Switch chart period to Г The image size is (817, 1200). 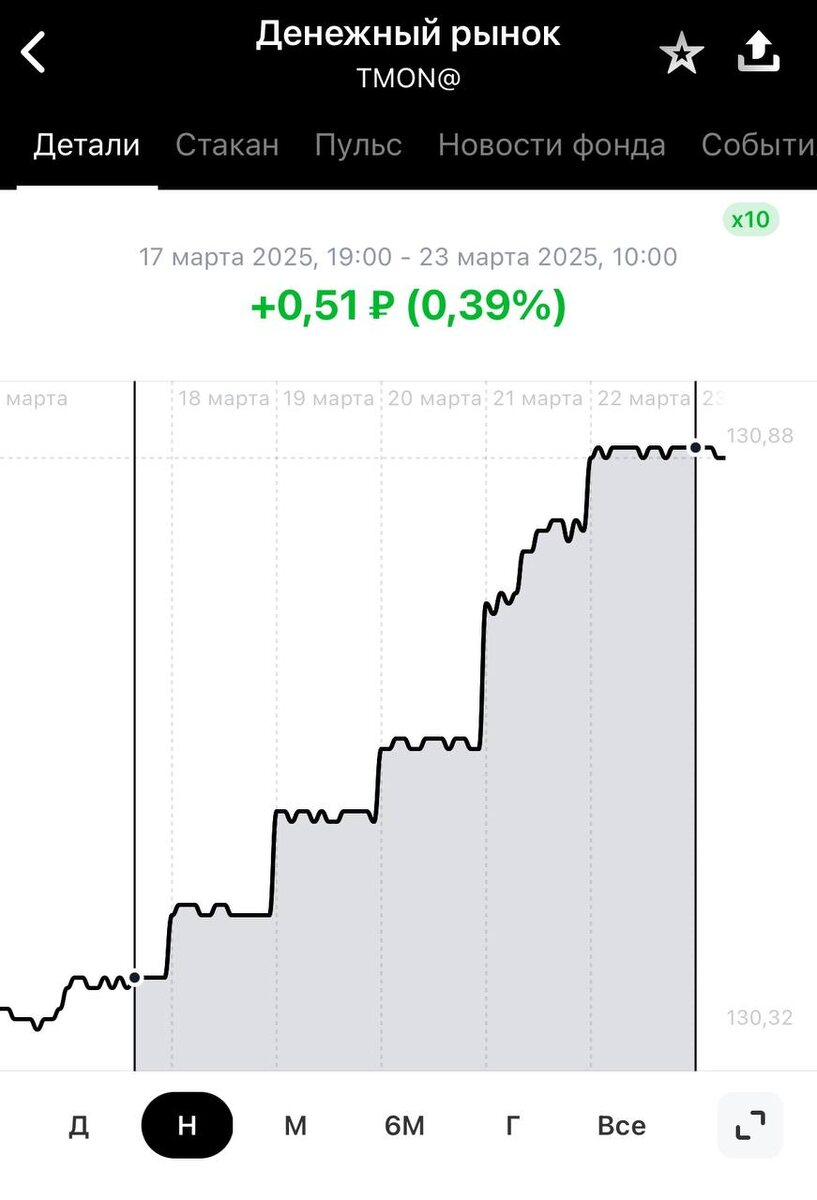(x=512, y=1126)
